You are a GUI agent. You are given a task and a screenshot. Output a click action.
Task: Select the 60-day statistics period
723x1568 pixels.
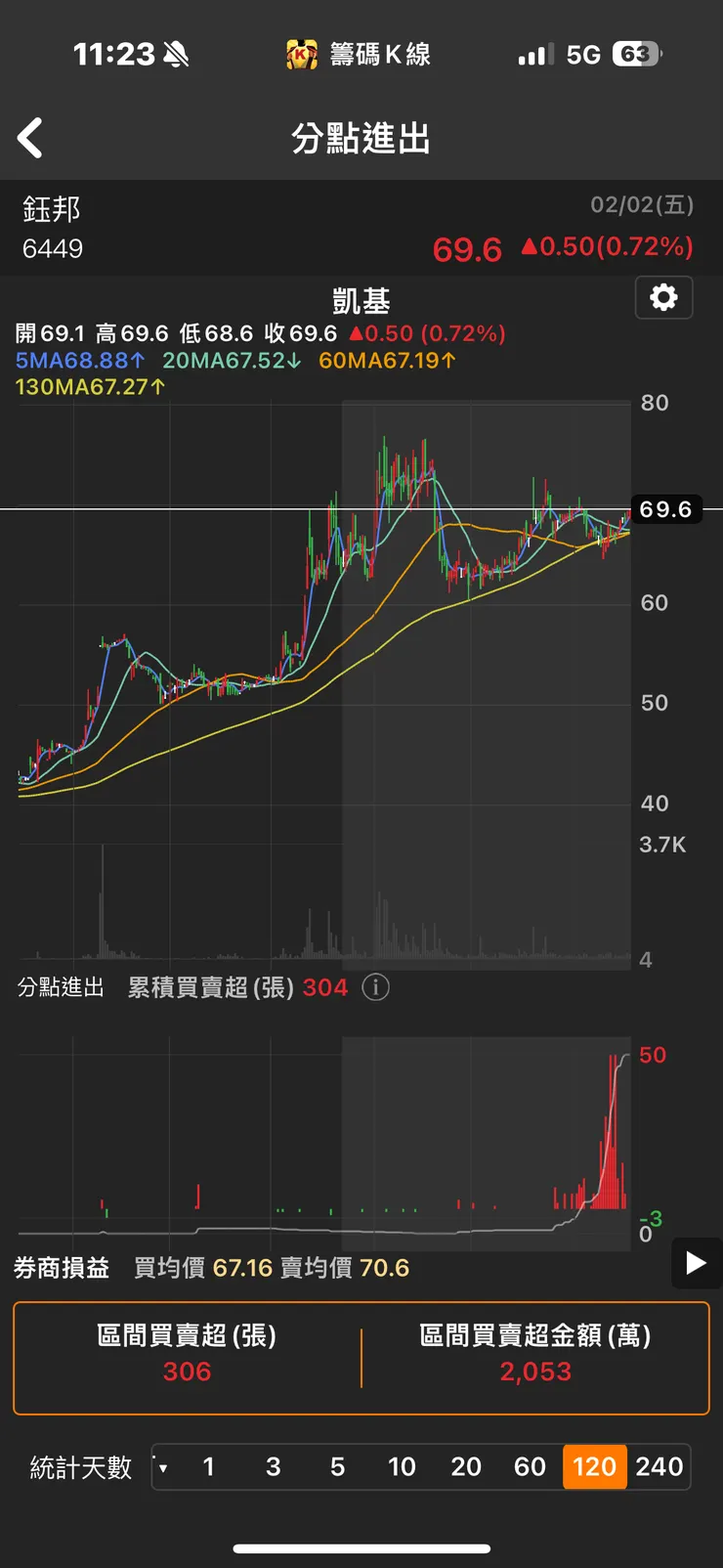pyautogui.click(x=531, y=1466)
